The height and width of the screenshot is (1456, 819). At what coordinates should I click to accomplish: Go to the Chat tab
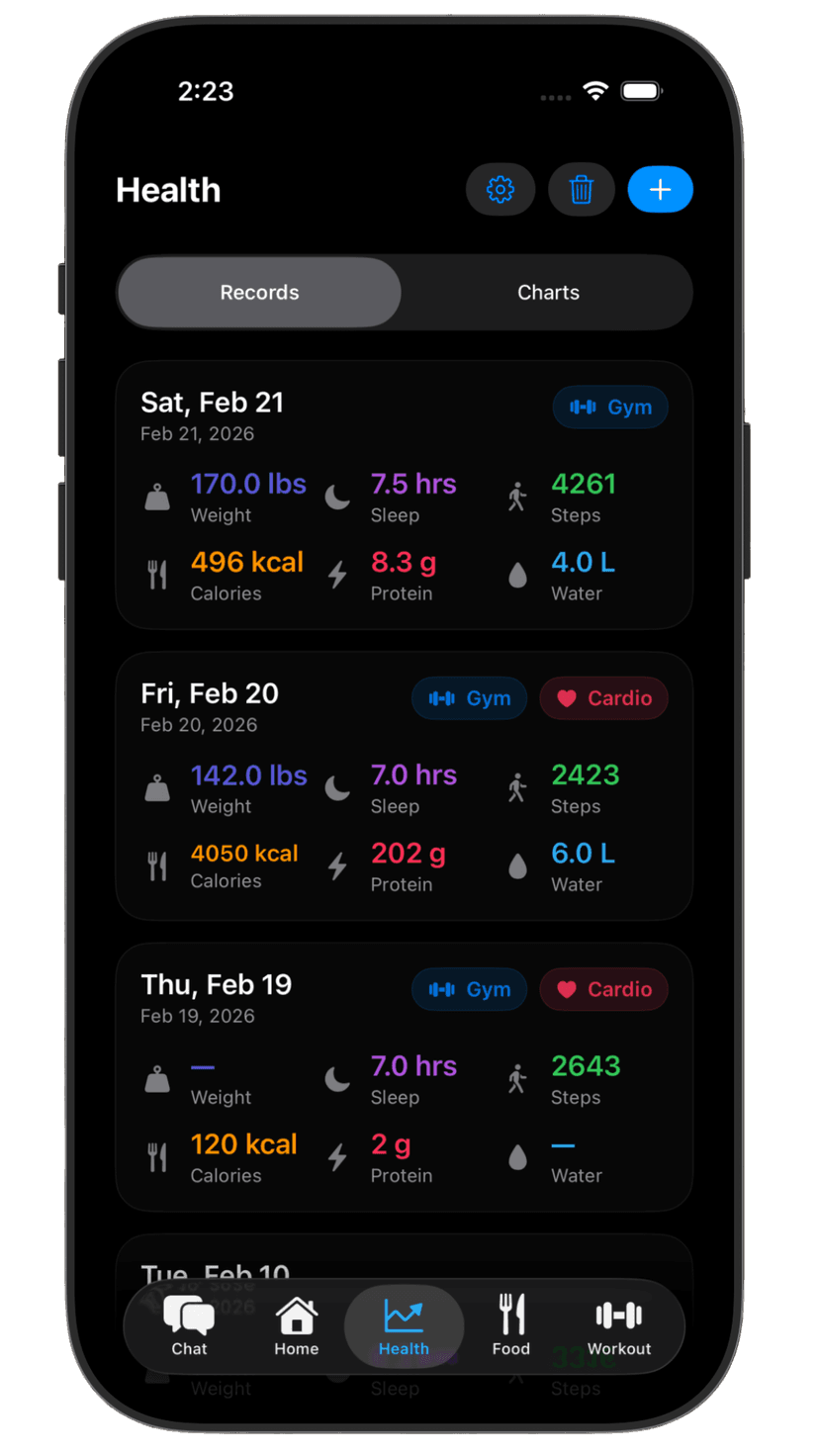(189, 1326)
